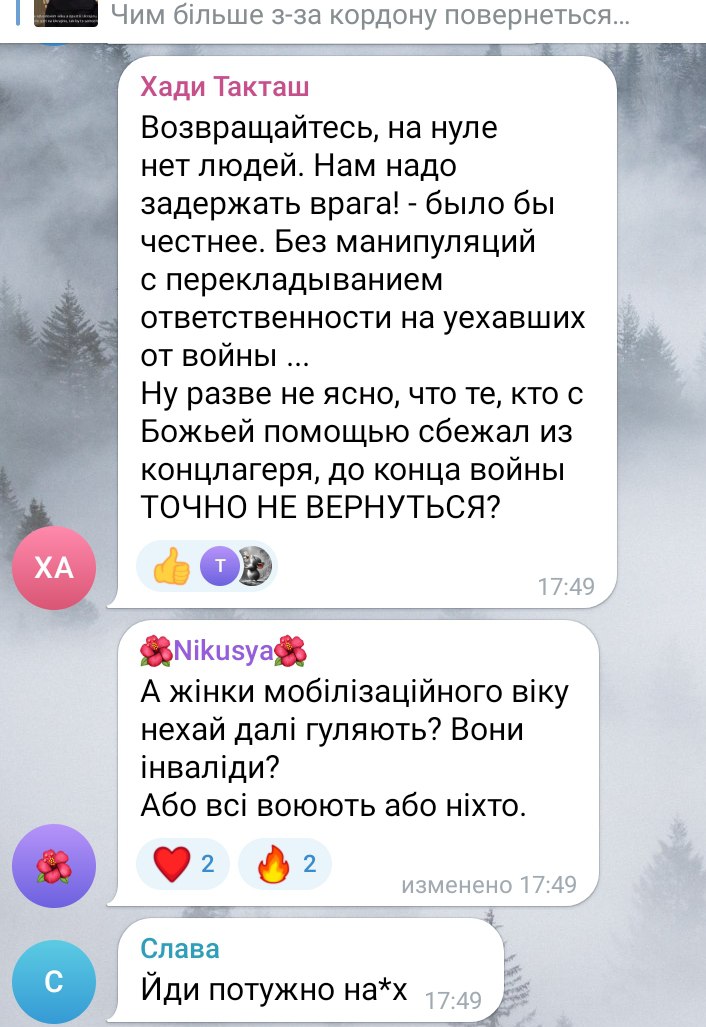Open Nikusya's profile via flower avatar

click(54, 865)
